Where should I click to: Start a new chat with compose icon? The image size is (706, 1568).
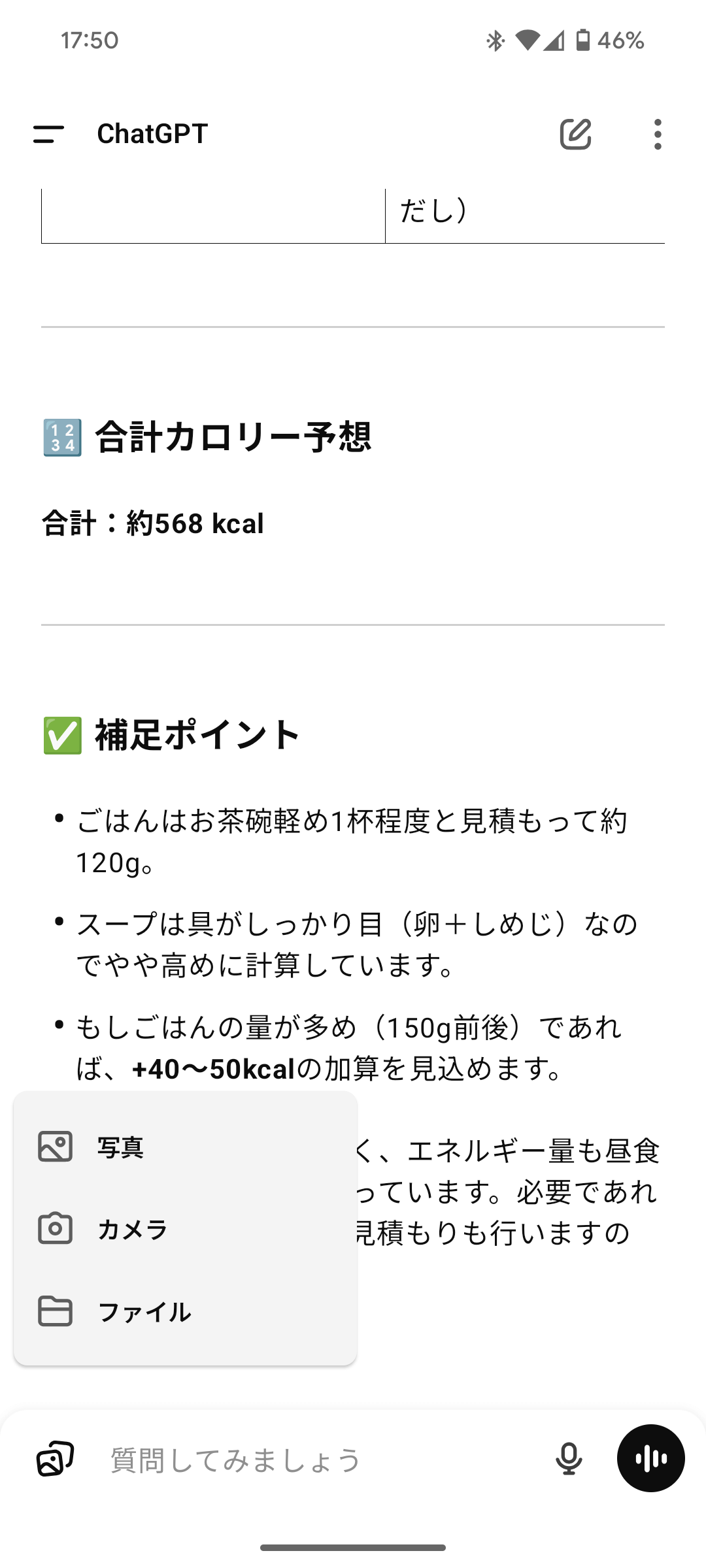pos(575,134)
